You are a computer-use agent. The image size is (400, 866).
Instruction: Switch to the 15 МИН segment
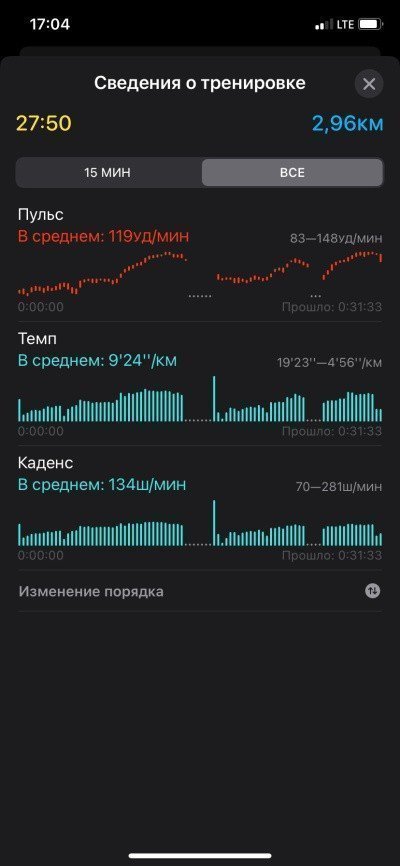pos(108,172)
